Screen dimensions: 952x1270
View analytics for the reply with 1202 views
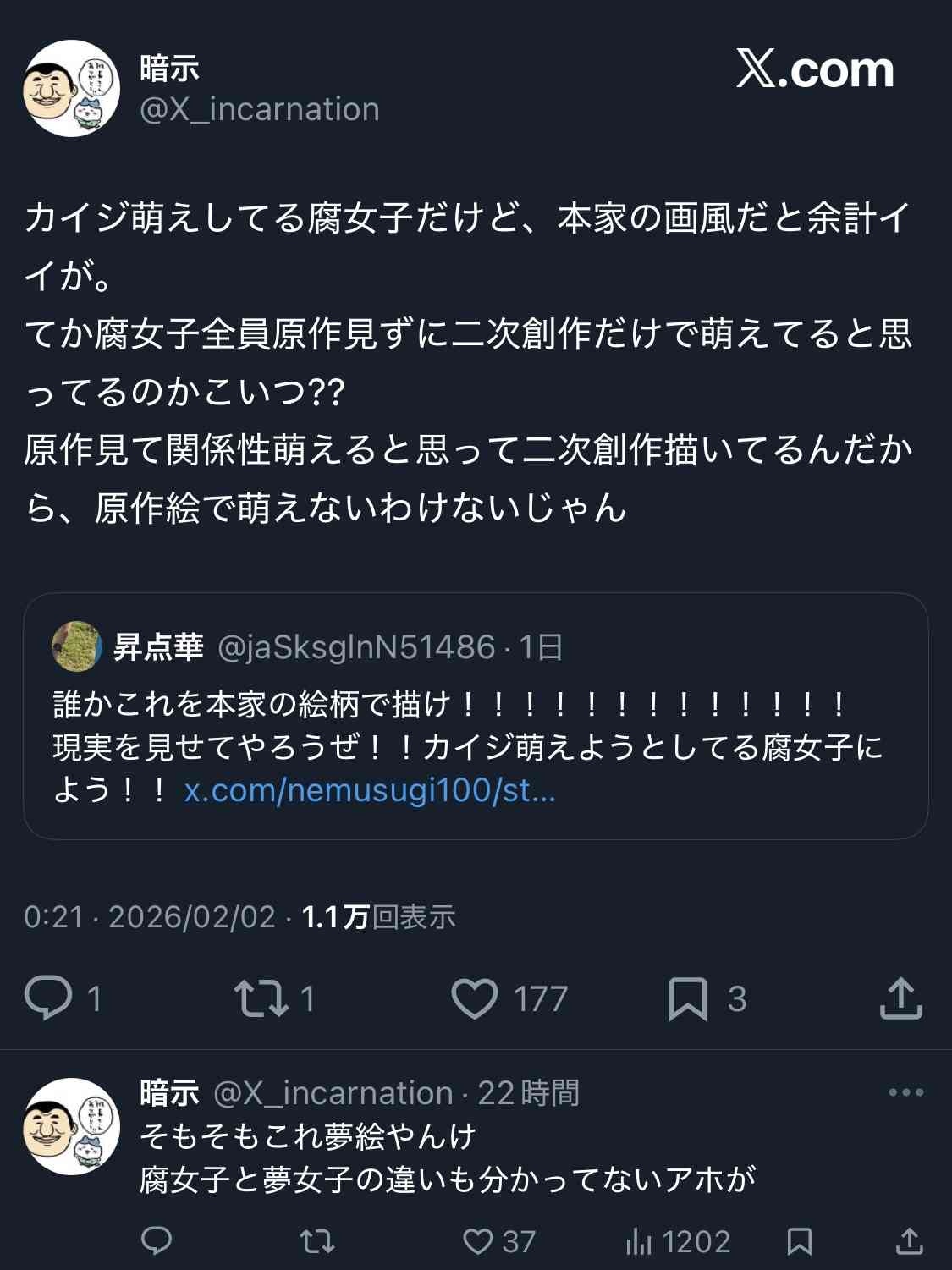(x=637, y=1241)
